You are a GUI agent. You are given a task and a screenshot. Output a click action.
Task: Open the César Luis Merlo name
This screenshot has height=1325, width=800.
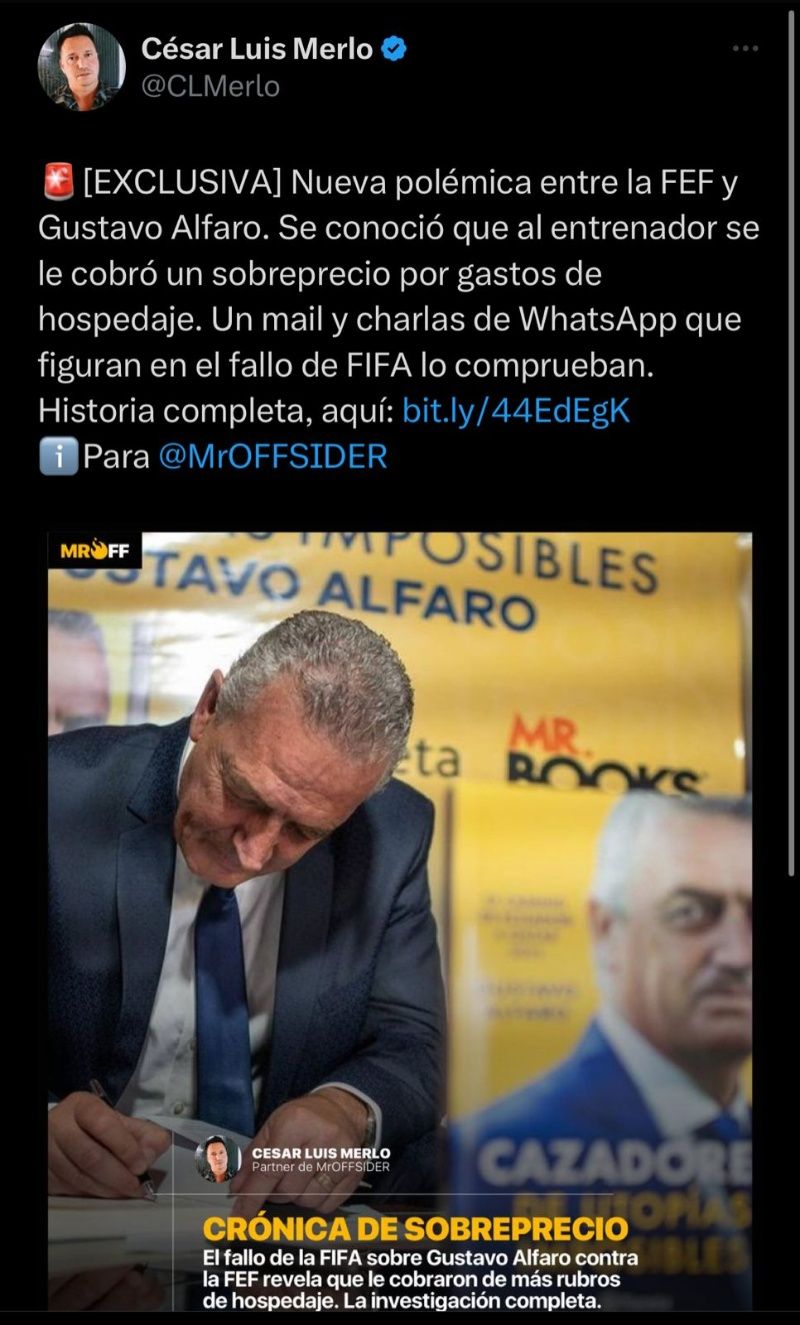pyautogui.click(x=257, y=47)
